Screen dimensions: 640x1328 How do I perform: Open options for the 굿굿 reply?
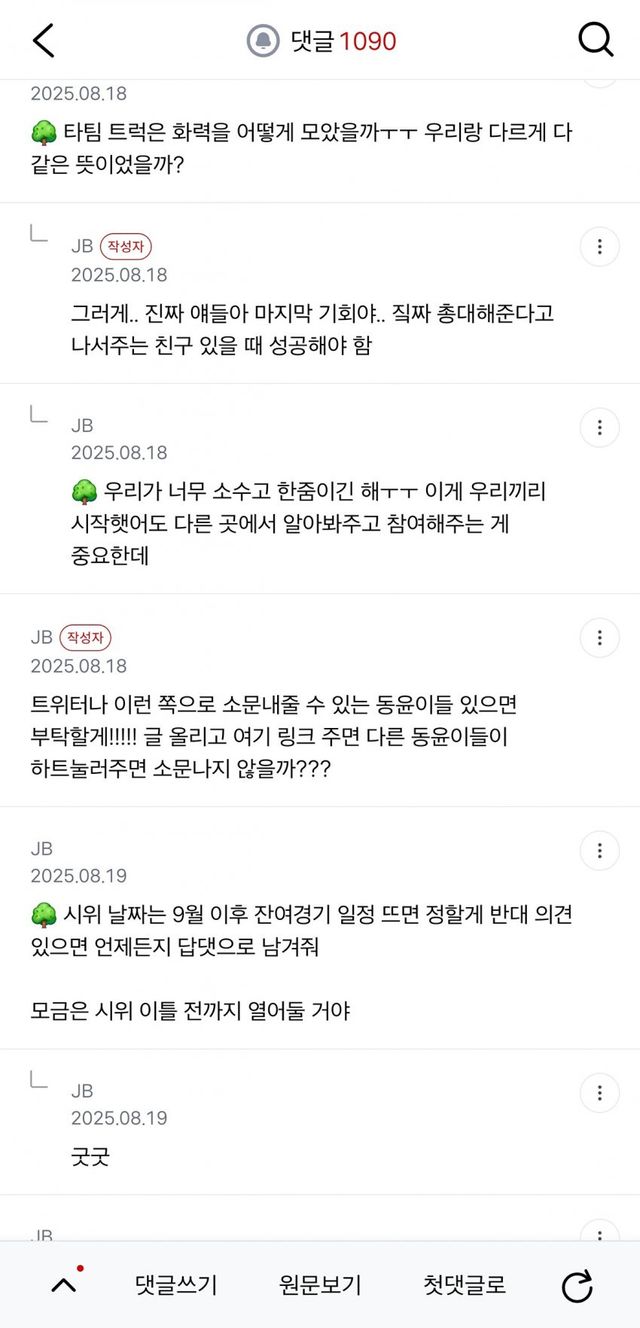[x=600, y=1092]
